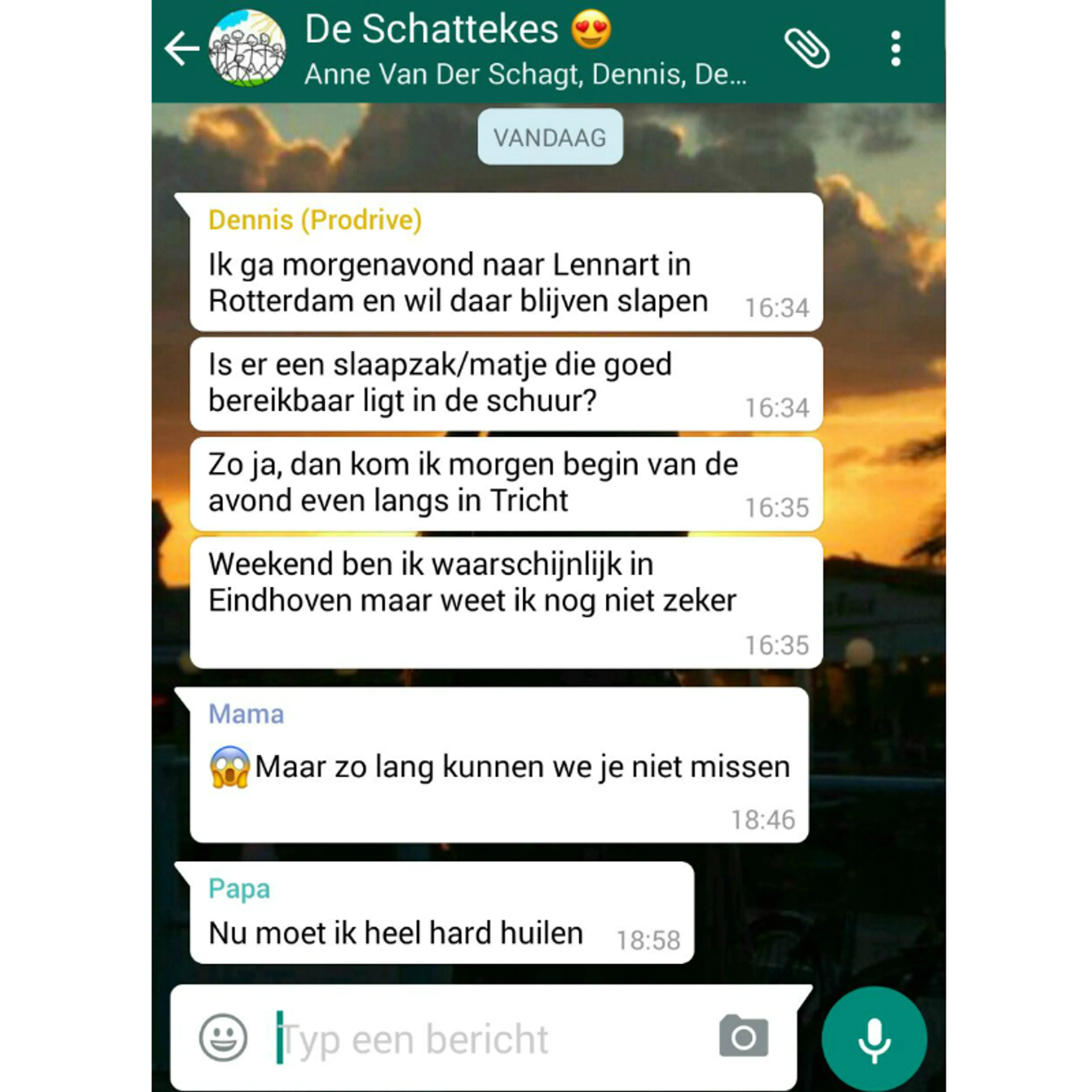The width and height of the screenshot is (1092, 1092).
Task: Open the camera to send a photo
Action: [743, 1036]
